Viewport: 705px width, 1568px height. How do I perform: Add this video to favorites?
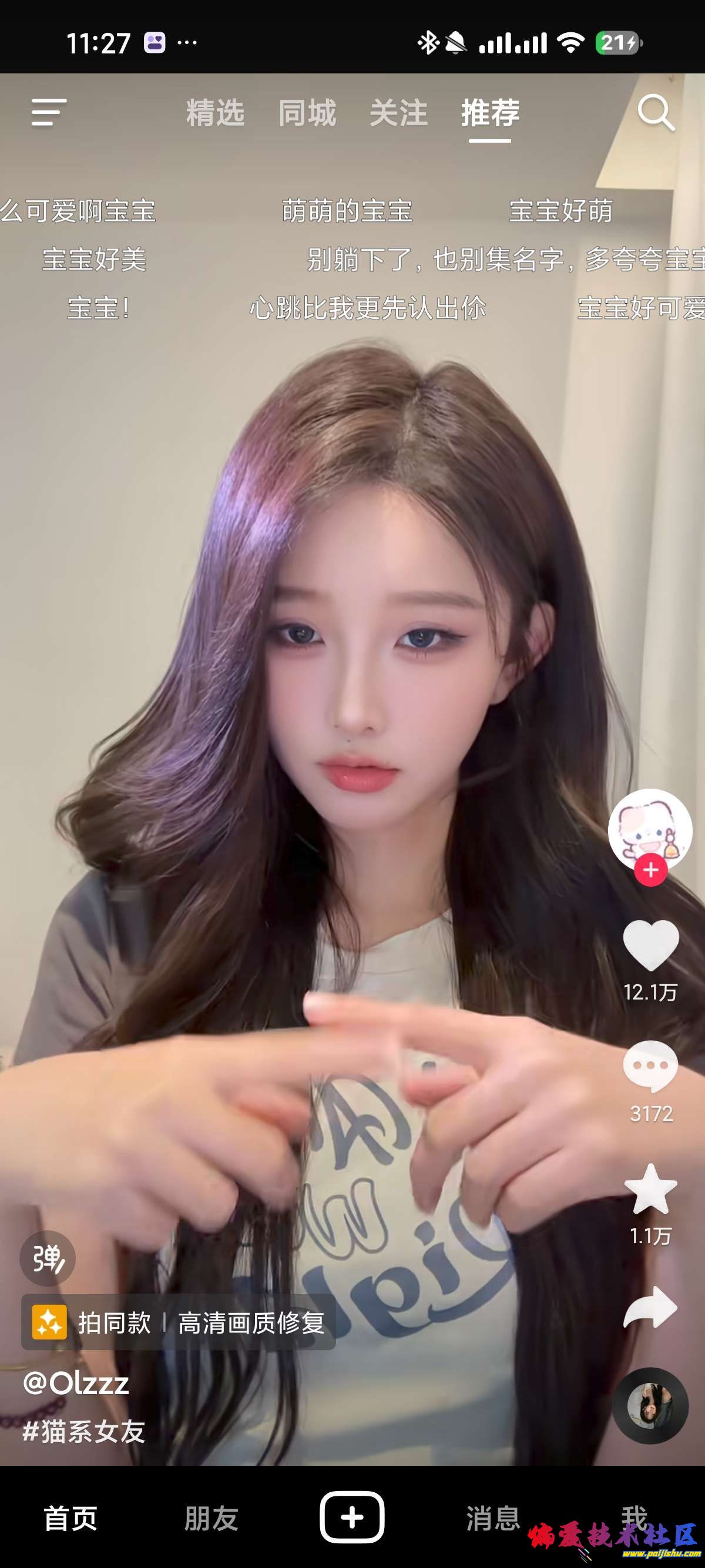click(x=650, y=1189)
